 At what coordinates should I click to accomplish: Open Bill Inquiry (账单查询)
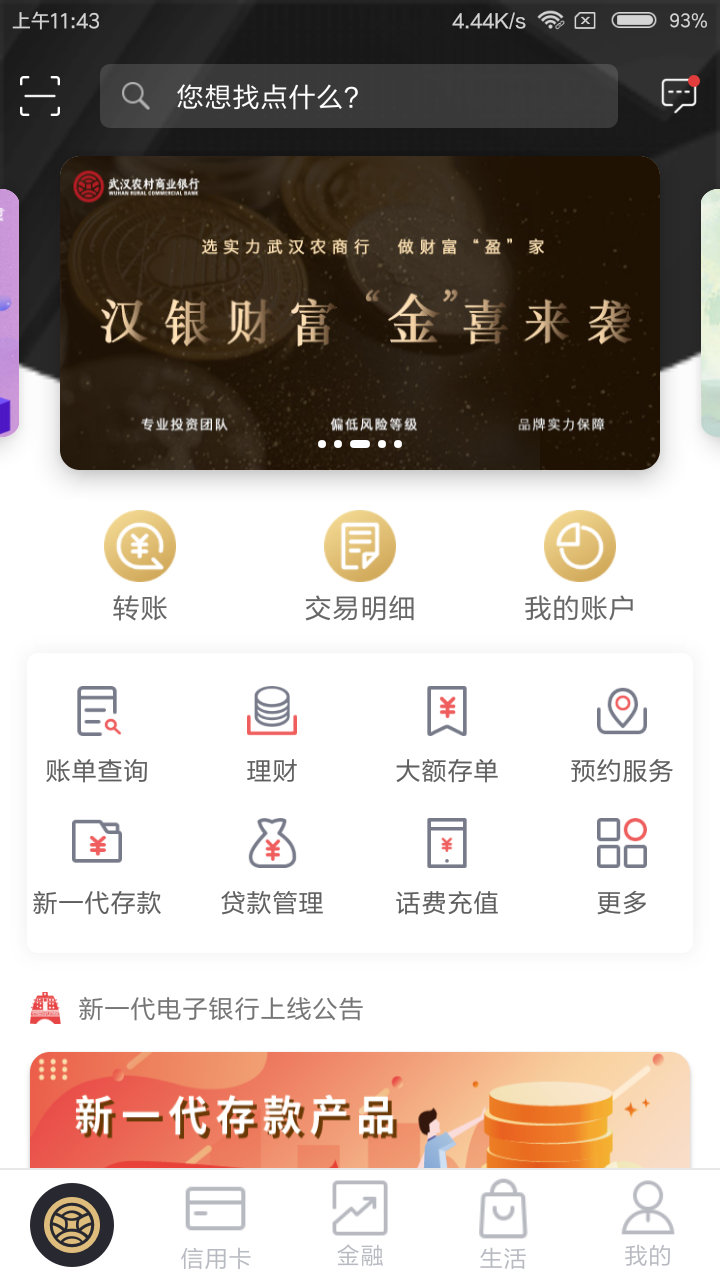[x=97, y=729]
